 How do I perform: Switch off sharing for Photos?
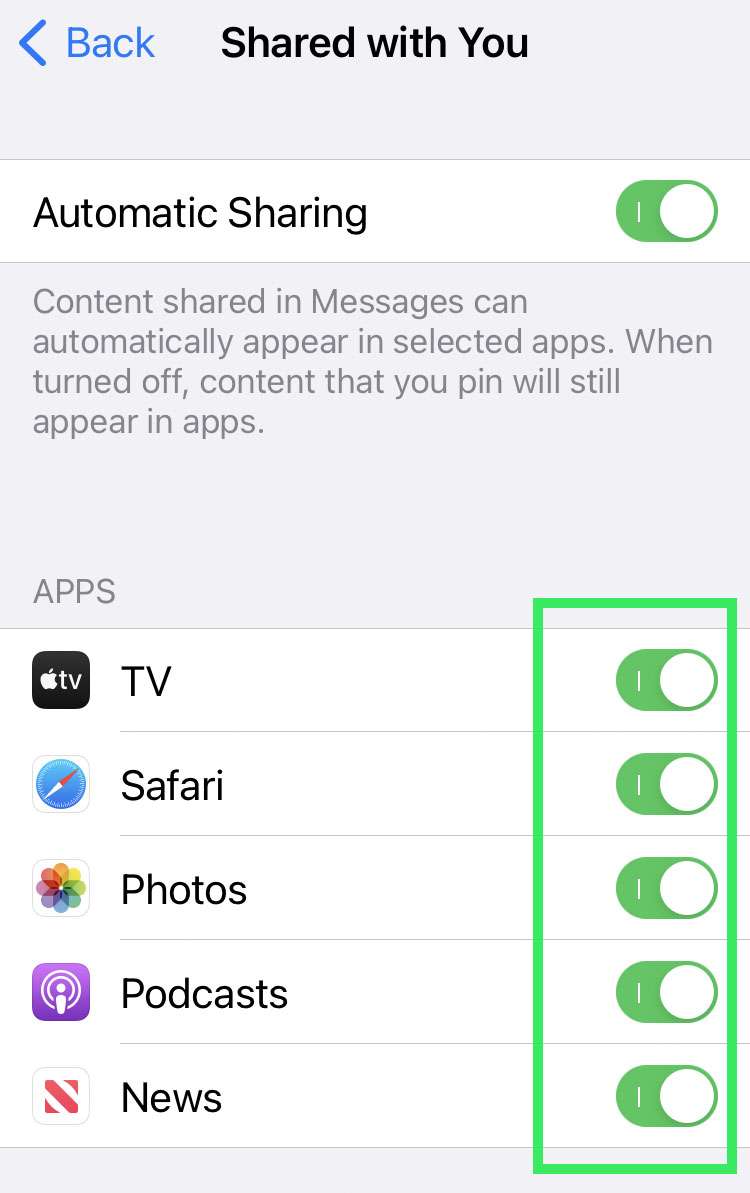(666, 888)
